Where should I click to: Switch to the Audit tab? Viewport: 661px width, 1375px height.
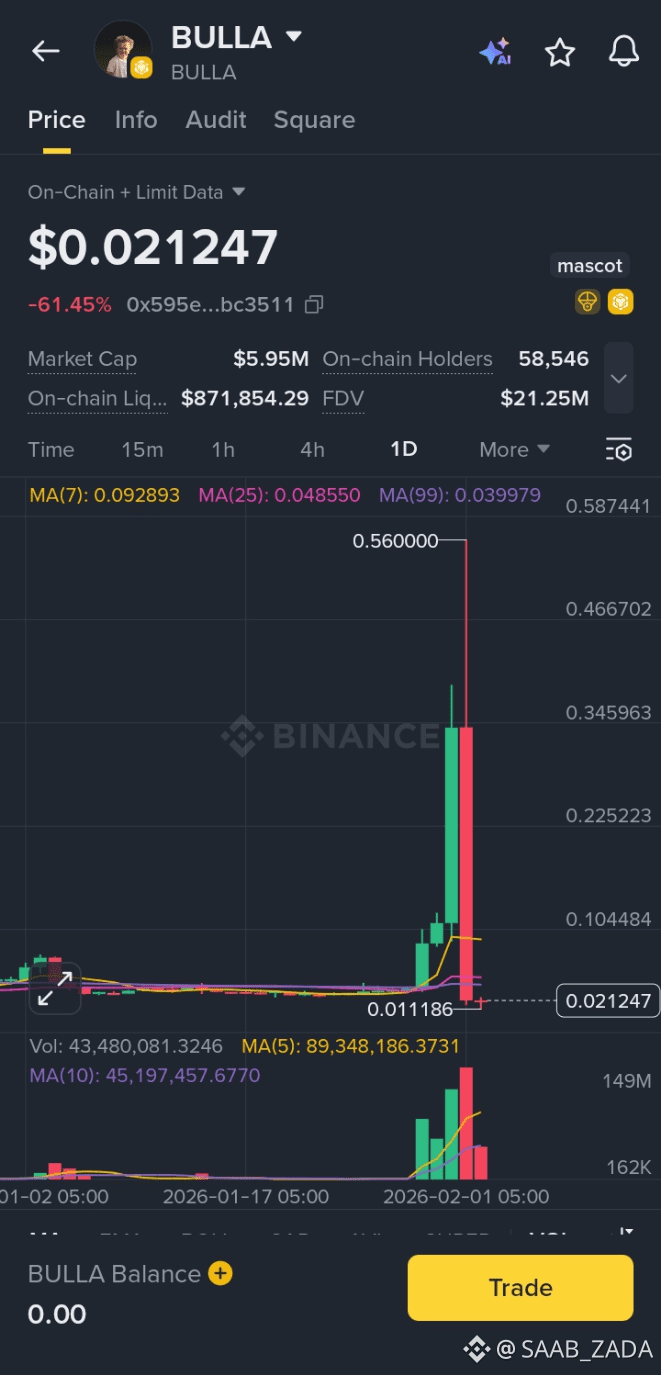pos(216,120)
